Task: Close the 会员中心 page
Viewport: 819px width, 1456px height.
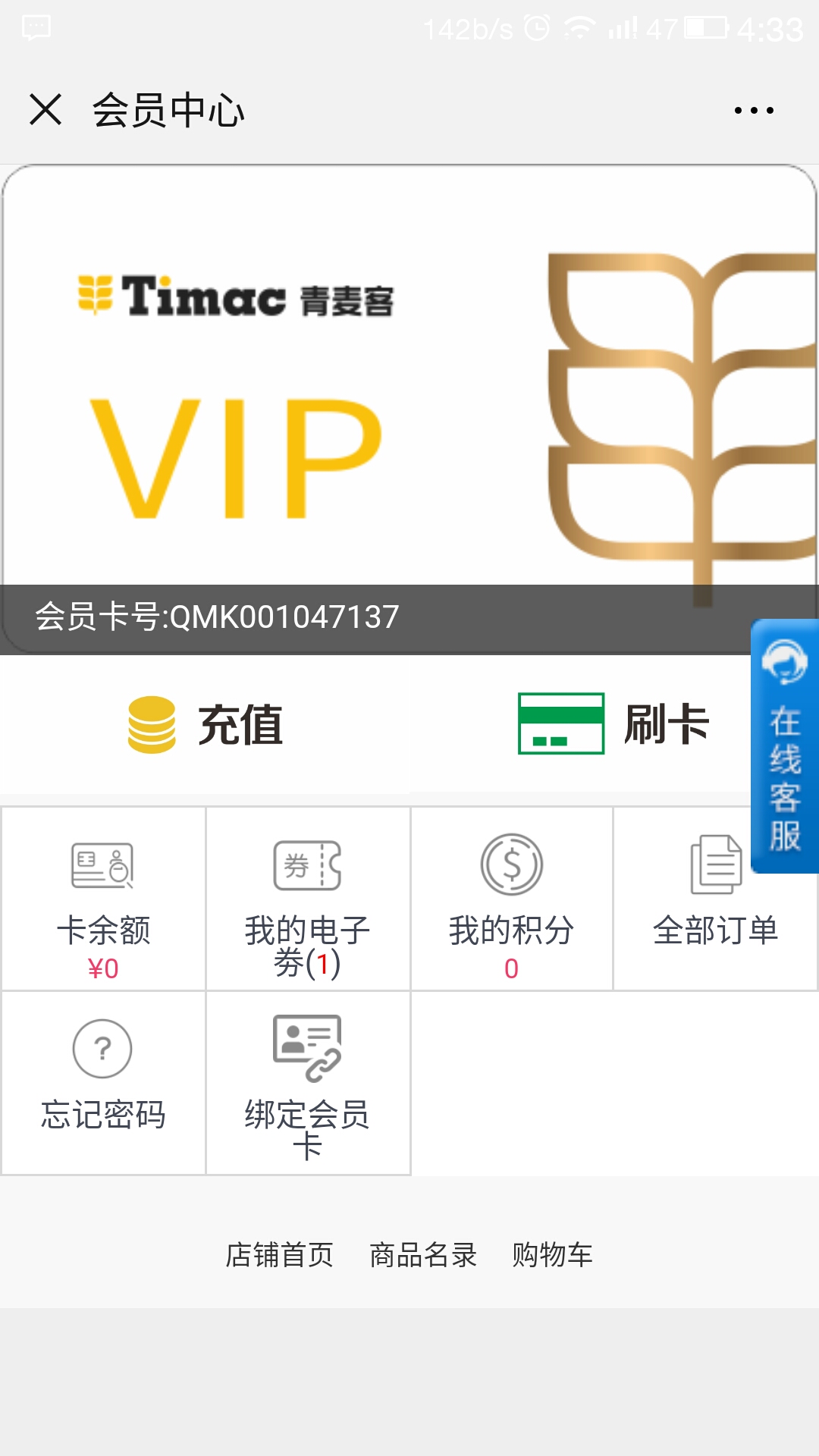Action: tap(45, 109)
